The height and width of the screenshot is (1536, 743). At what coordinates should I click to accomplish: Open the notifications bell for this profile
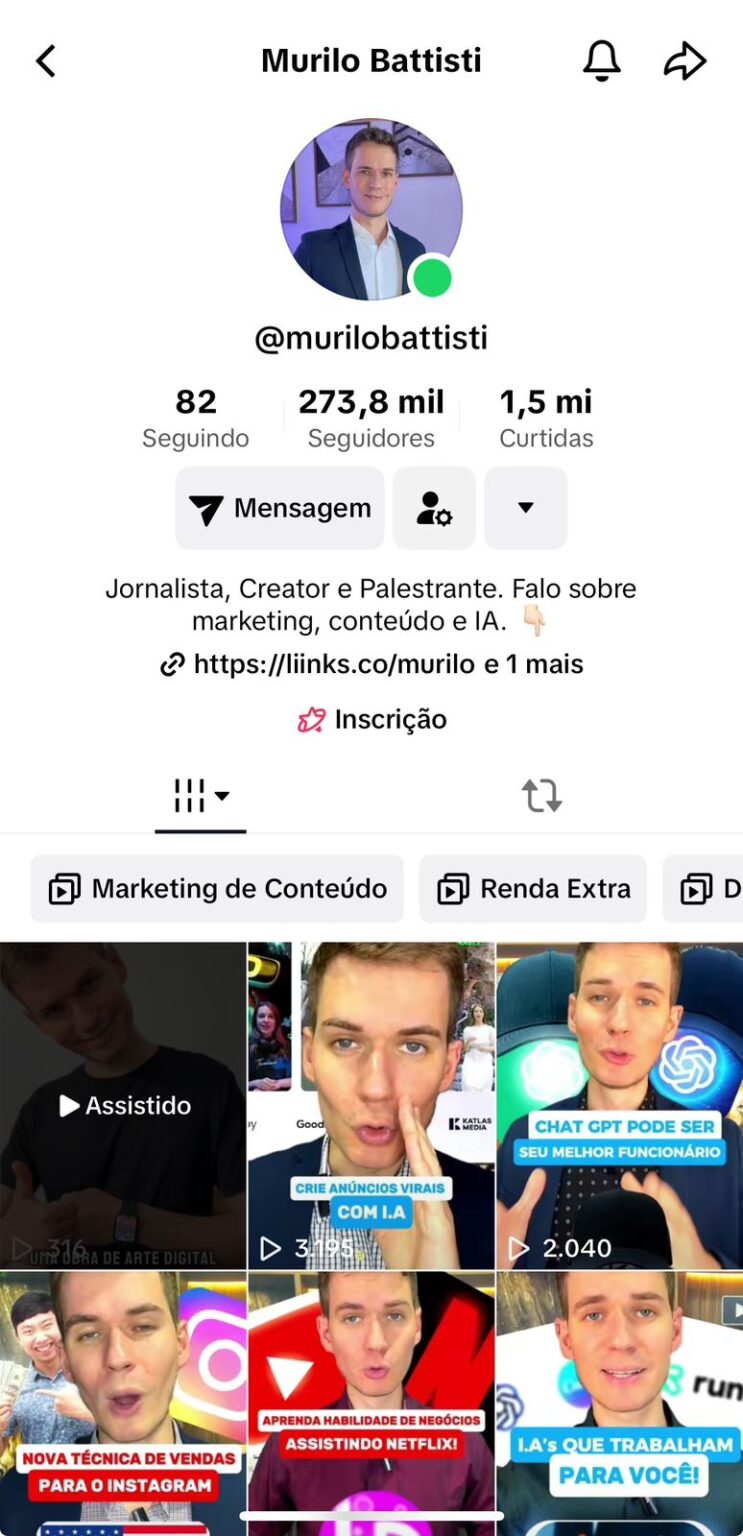tap(602, 61)
